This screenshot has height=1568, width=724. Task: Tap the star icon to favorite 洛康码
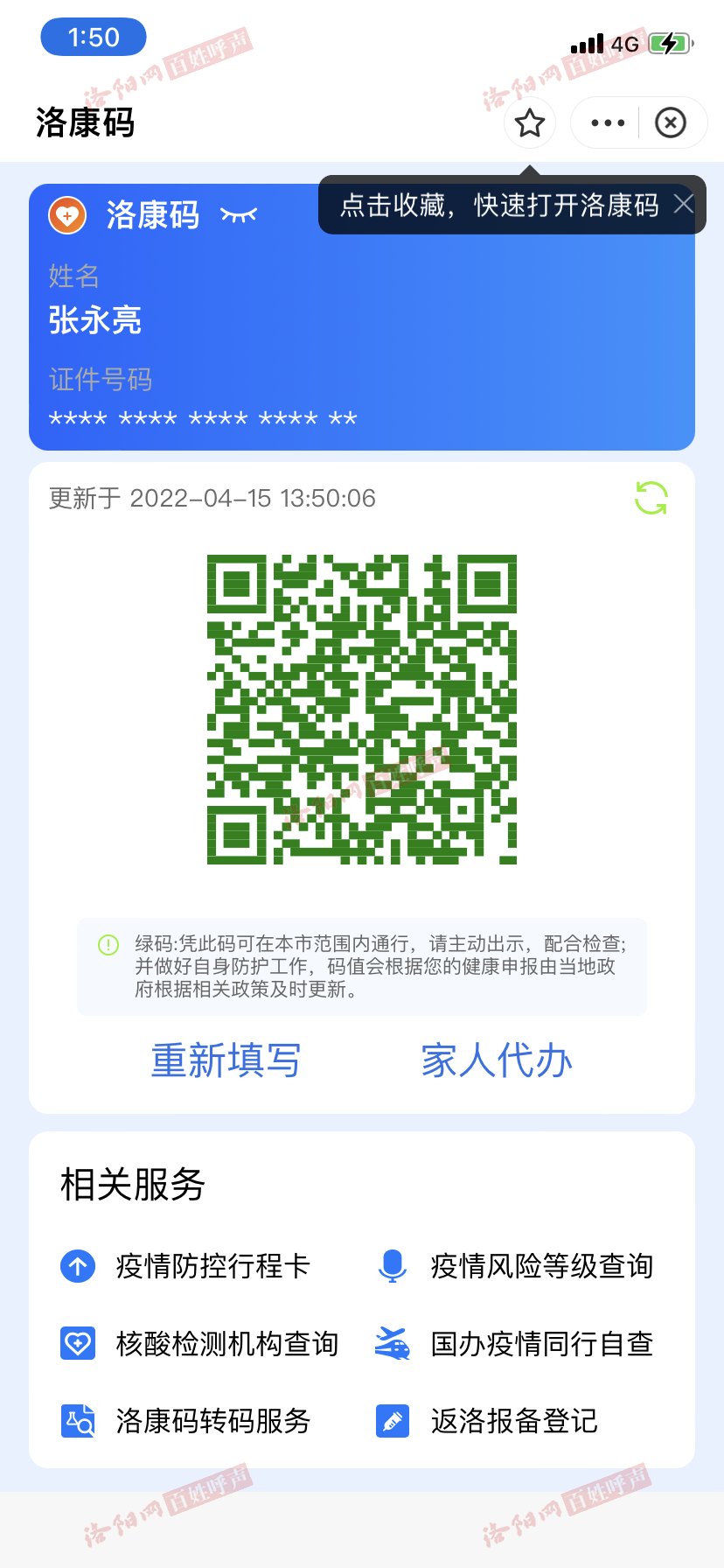(530, 123)
